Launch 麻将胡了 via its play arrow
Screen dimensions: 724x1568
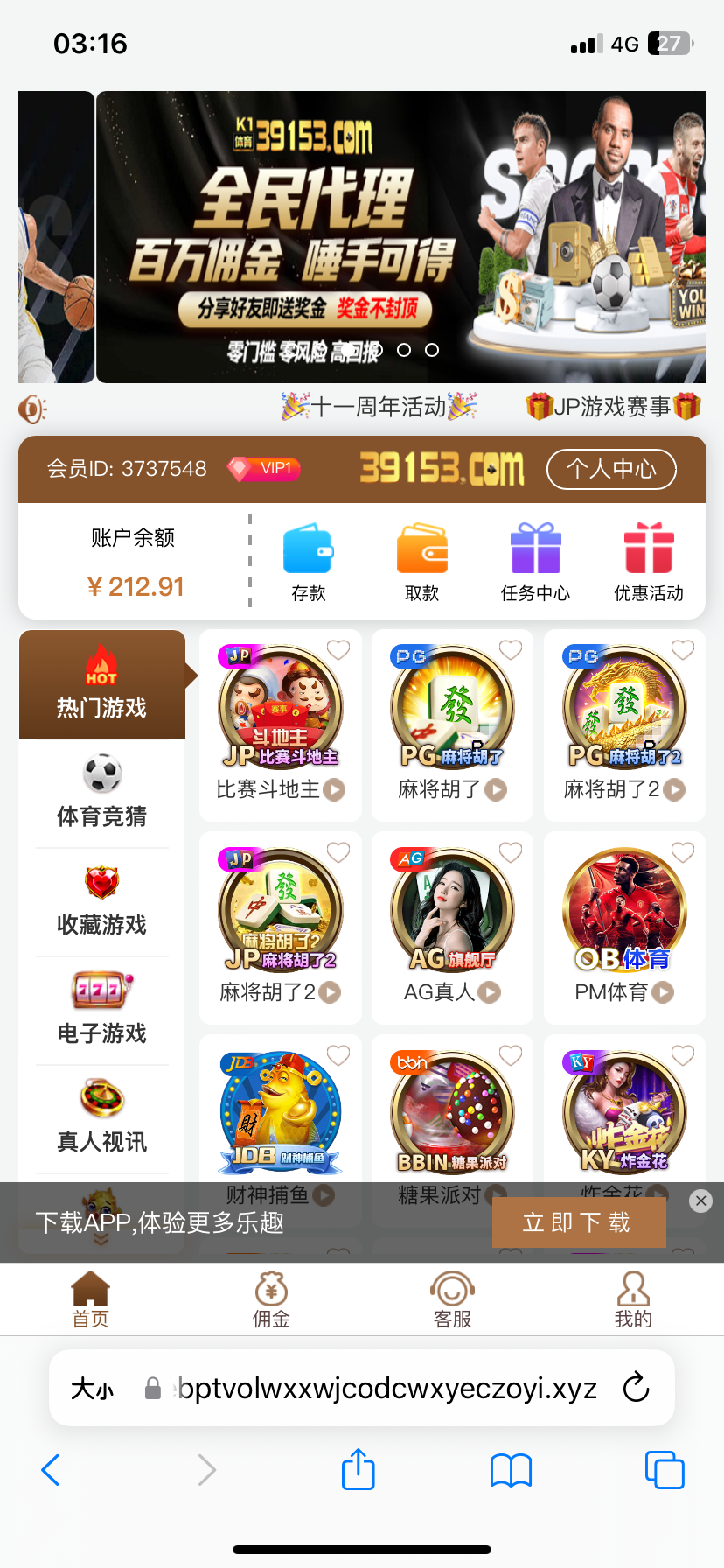pyautogui.click(x=494, y=788)
